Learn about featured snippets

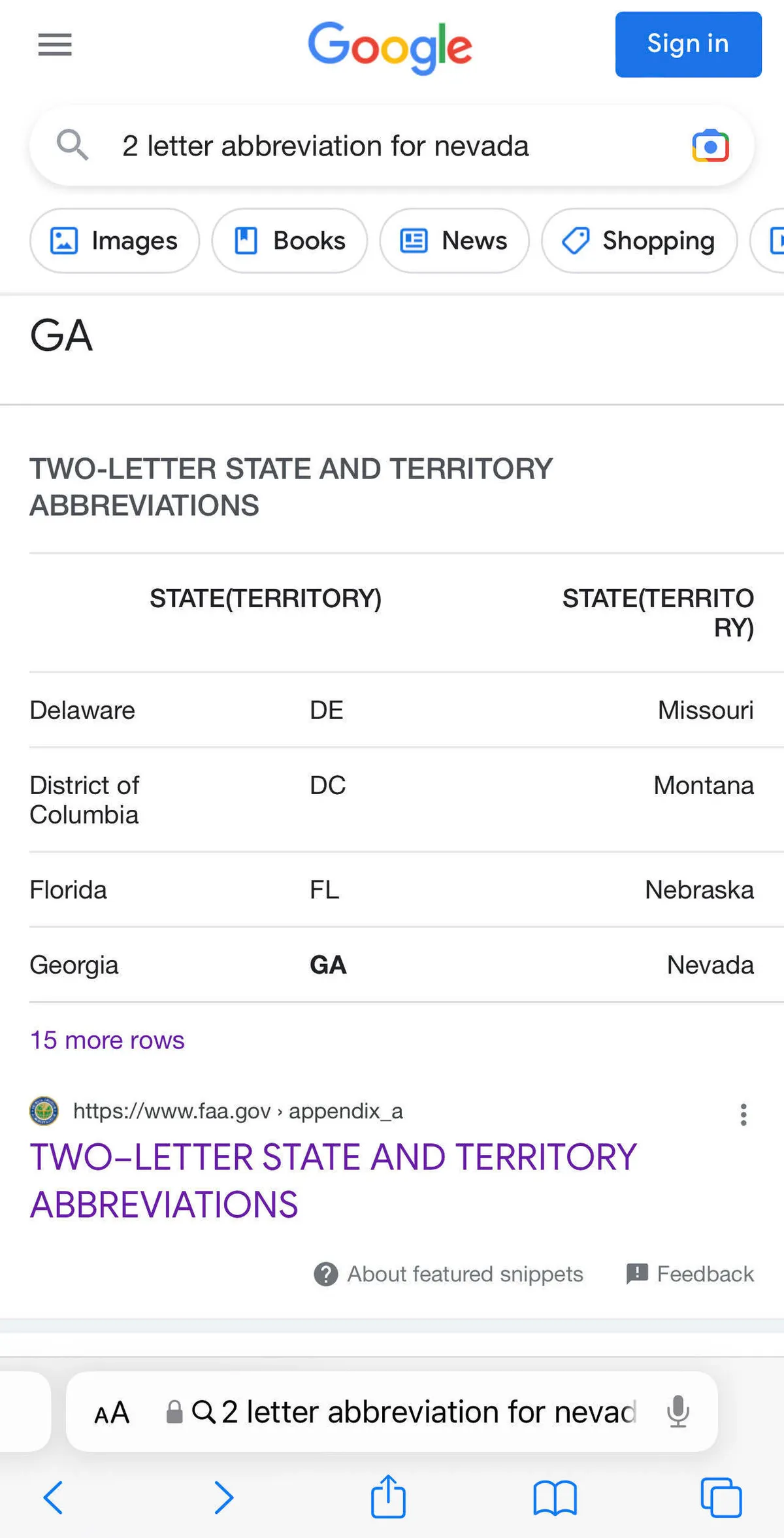coord(449,1273)
